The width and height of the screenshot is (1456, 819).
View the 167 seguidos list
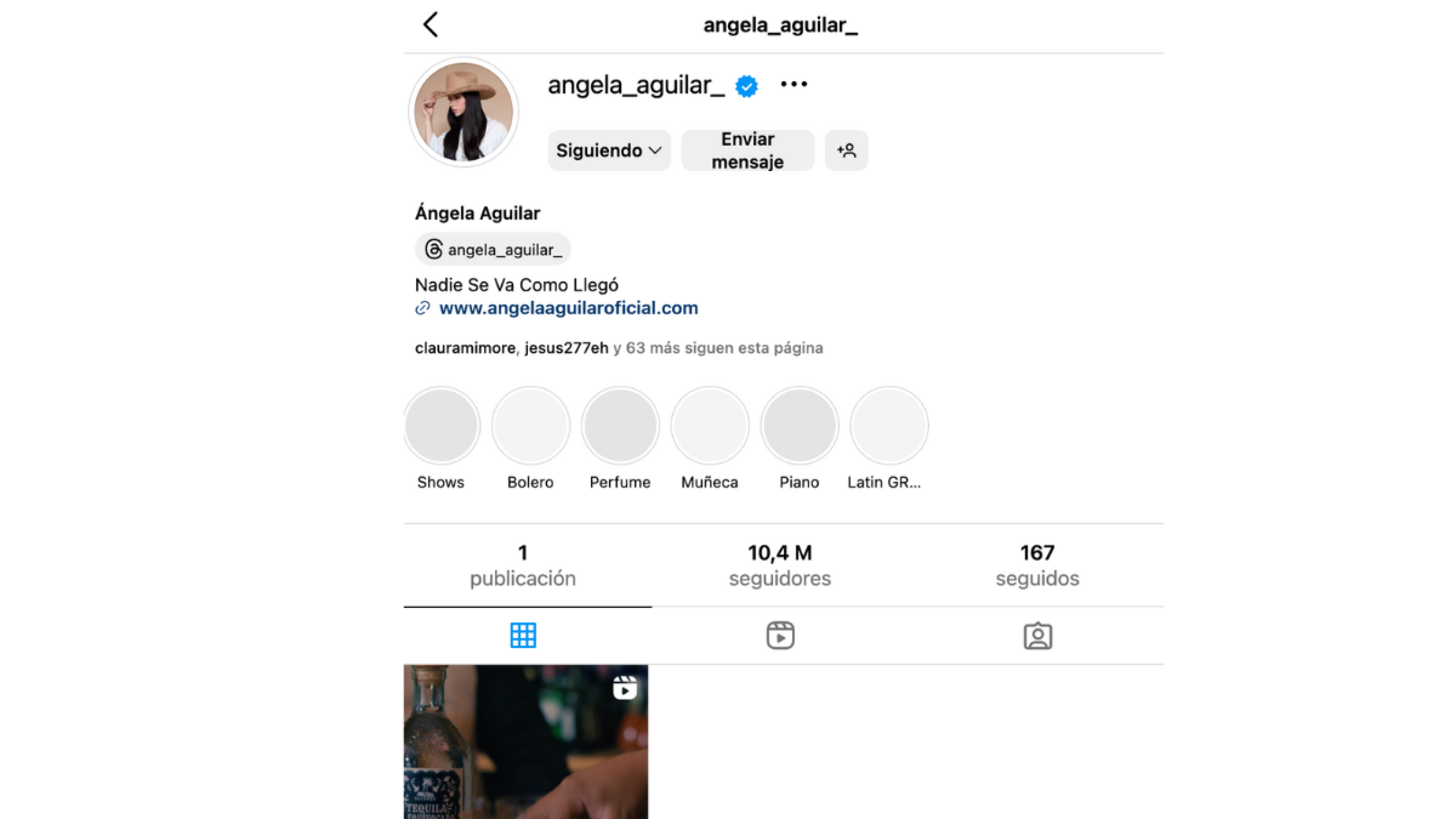1037,565
